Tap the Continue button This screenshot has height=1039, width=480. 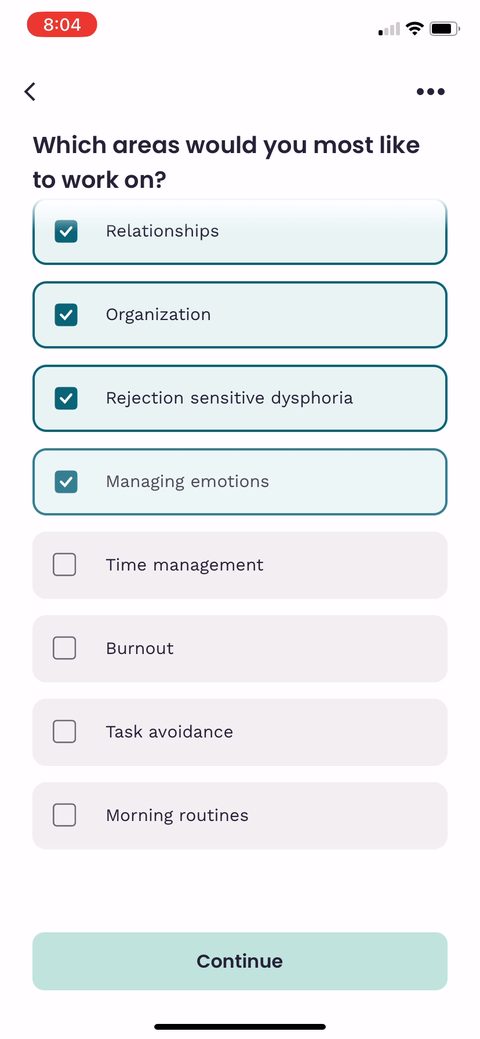(x=240, y=961)
